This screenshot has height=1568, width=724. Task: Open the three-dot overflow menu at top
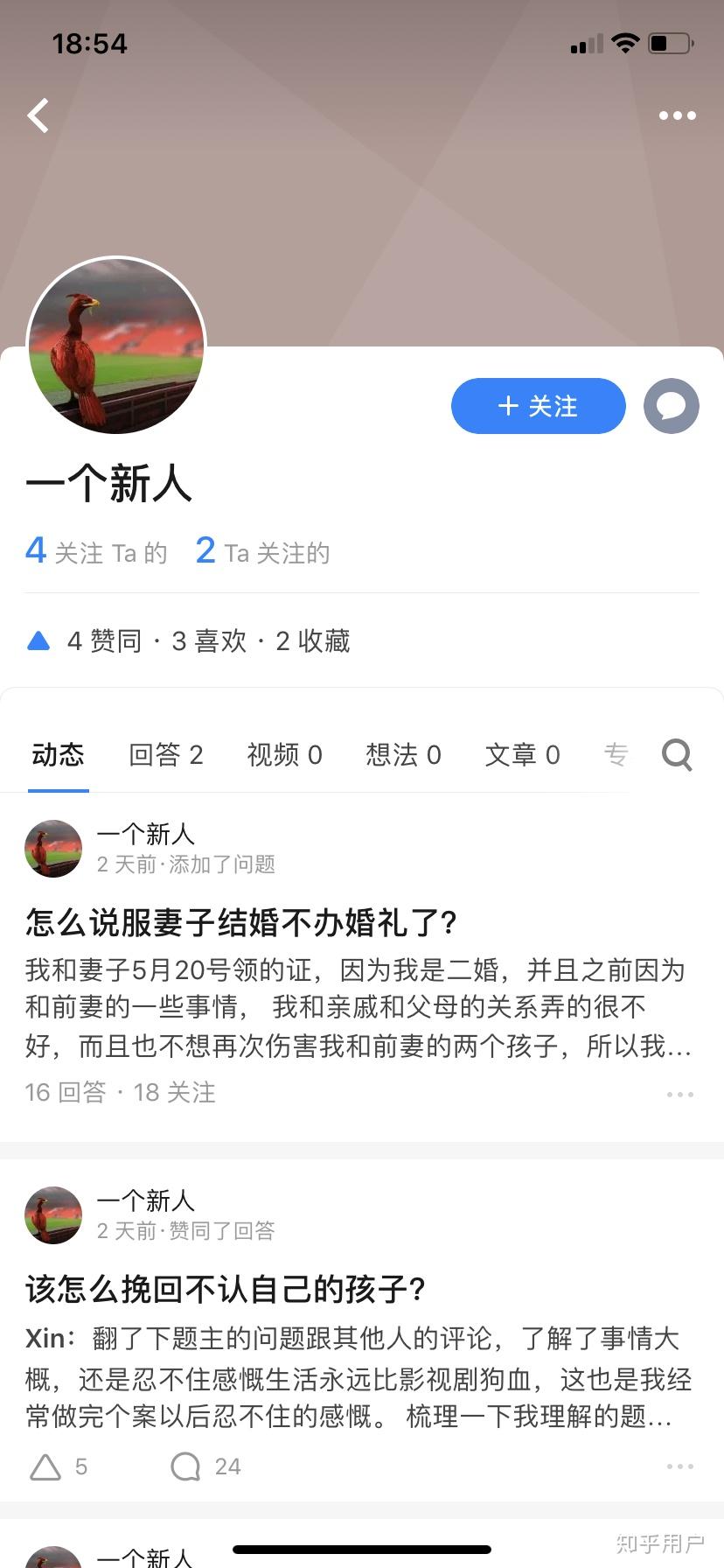677,115
